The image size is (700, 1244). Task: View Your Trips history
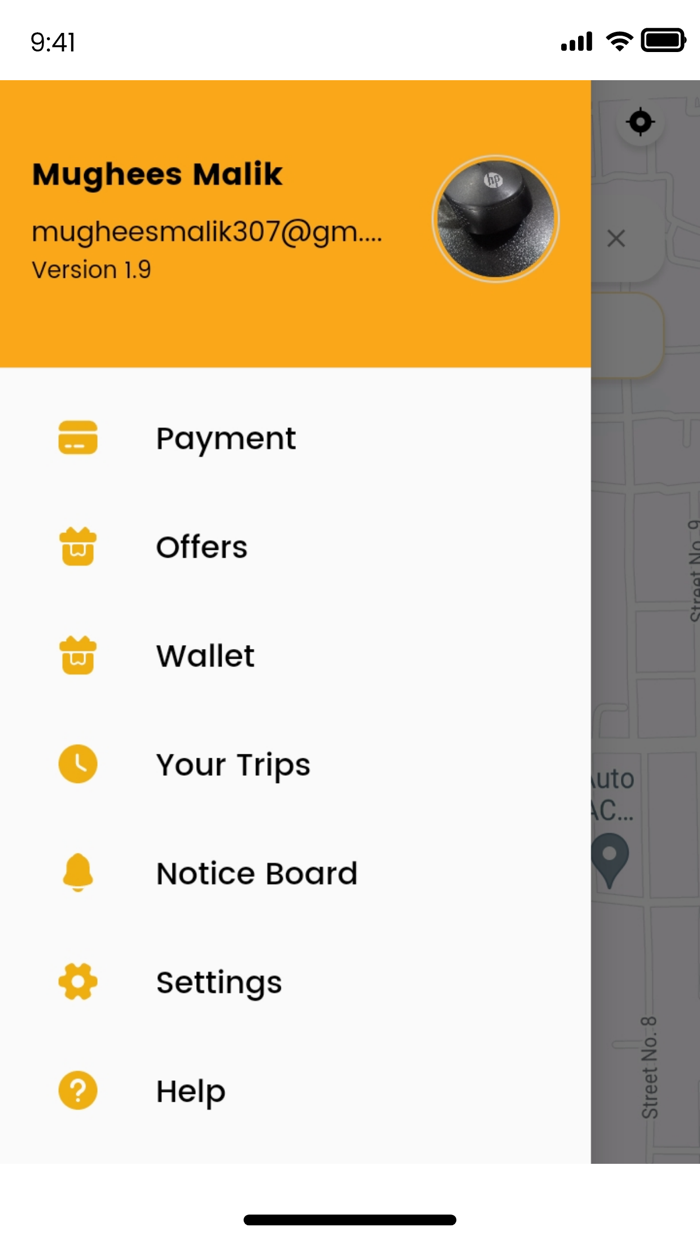[232, 765]
